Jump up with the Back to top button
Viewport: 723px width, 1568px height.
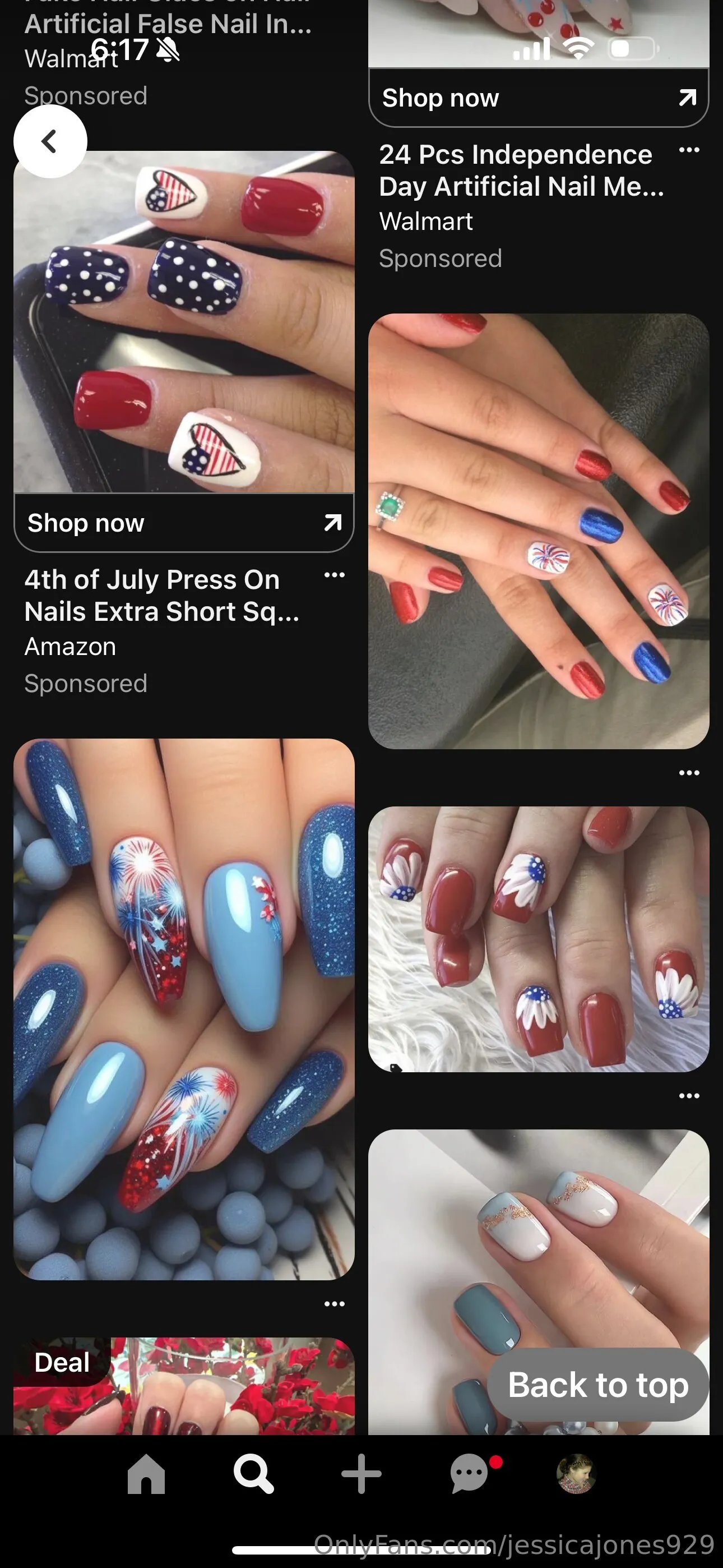point(597,1385)
